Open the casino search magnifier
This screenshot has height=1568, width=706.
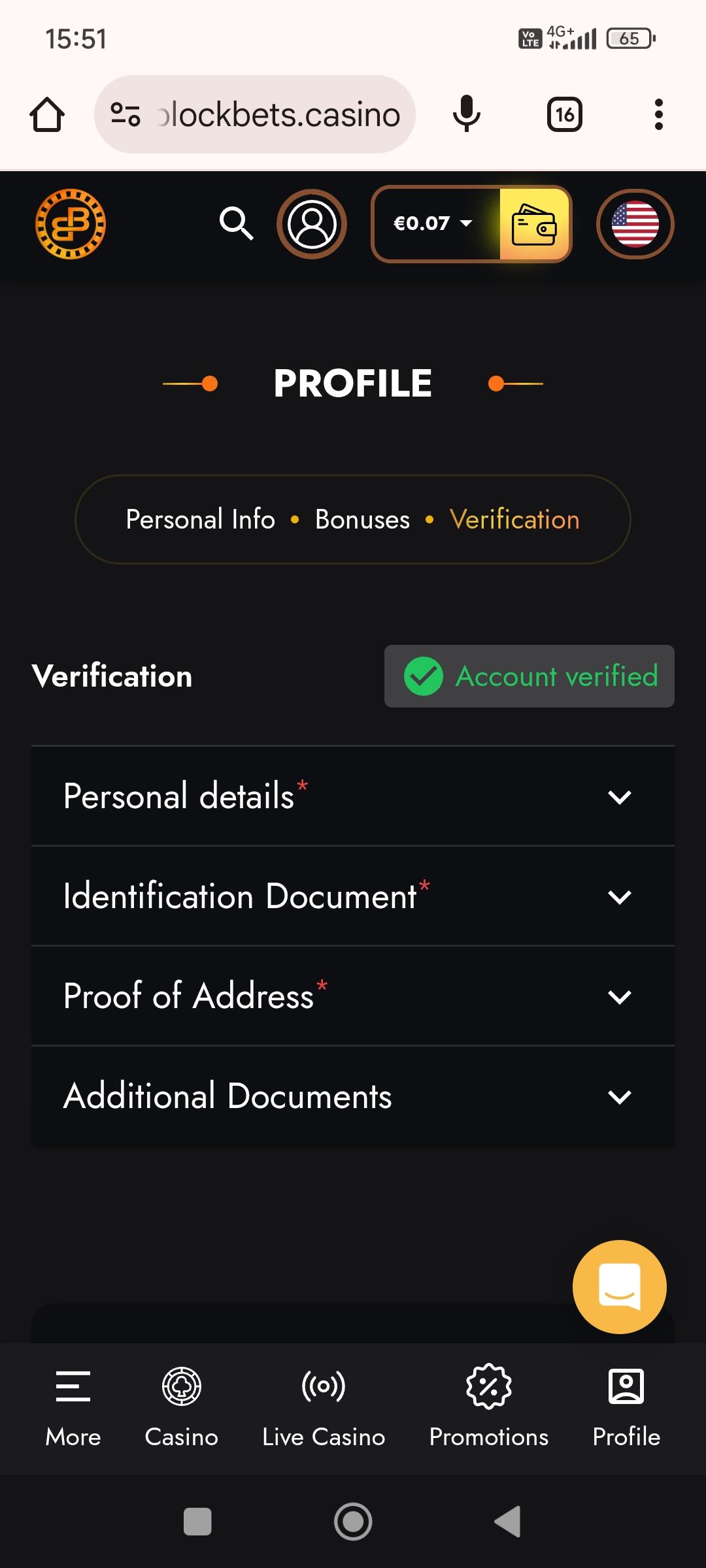coord(236,224)
